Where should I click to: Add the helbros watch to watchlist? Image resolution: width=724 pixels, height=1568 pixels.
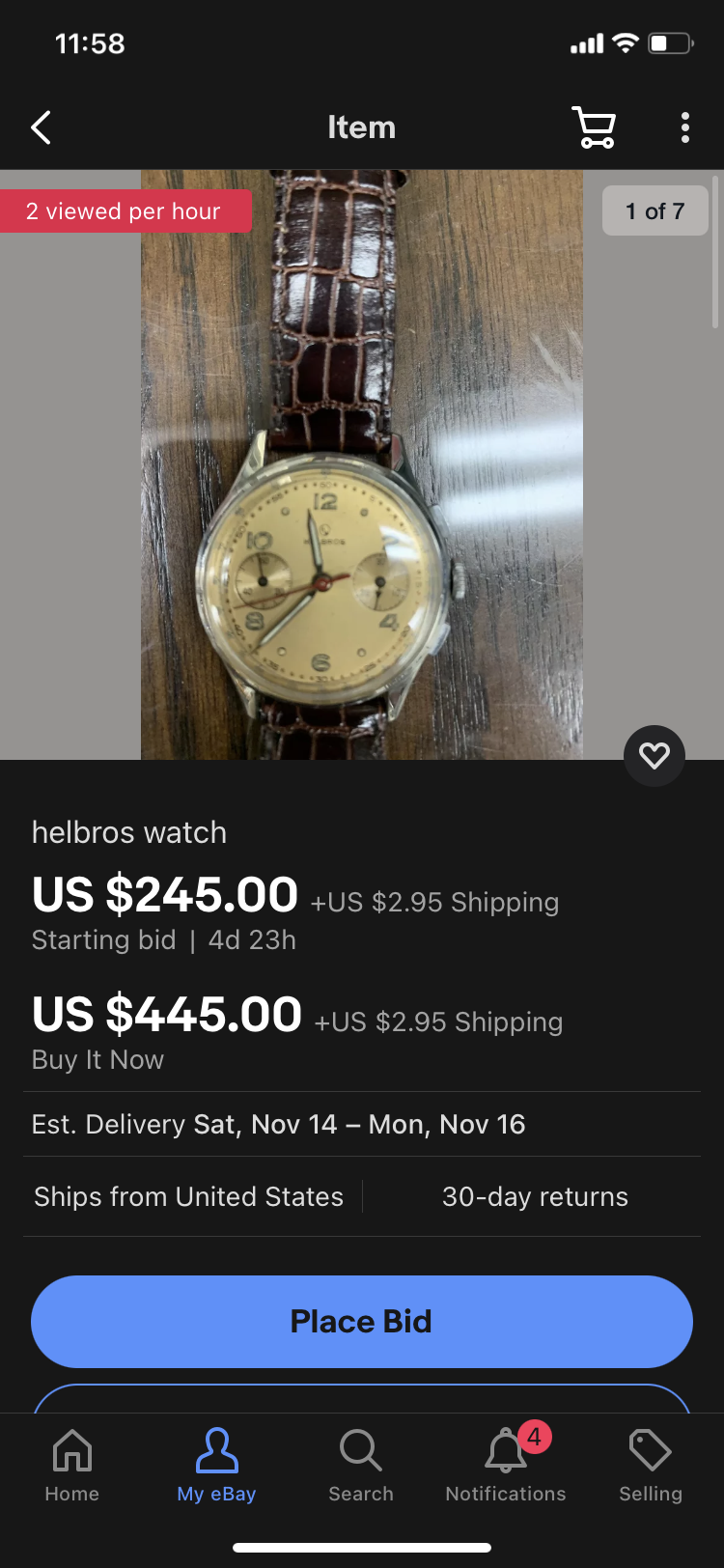pyautogui.click(x=654, y=755)
